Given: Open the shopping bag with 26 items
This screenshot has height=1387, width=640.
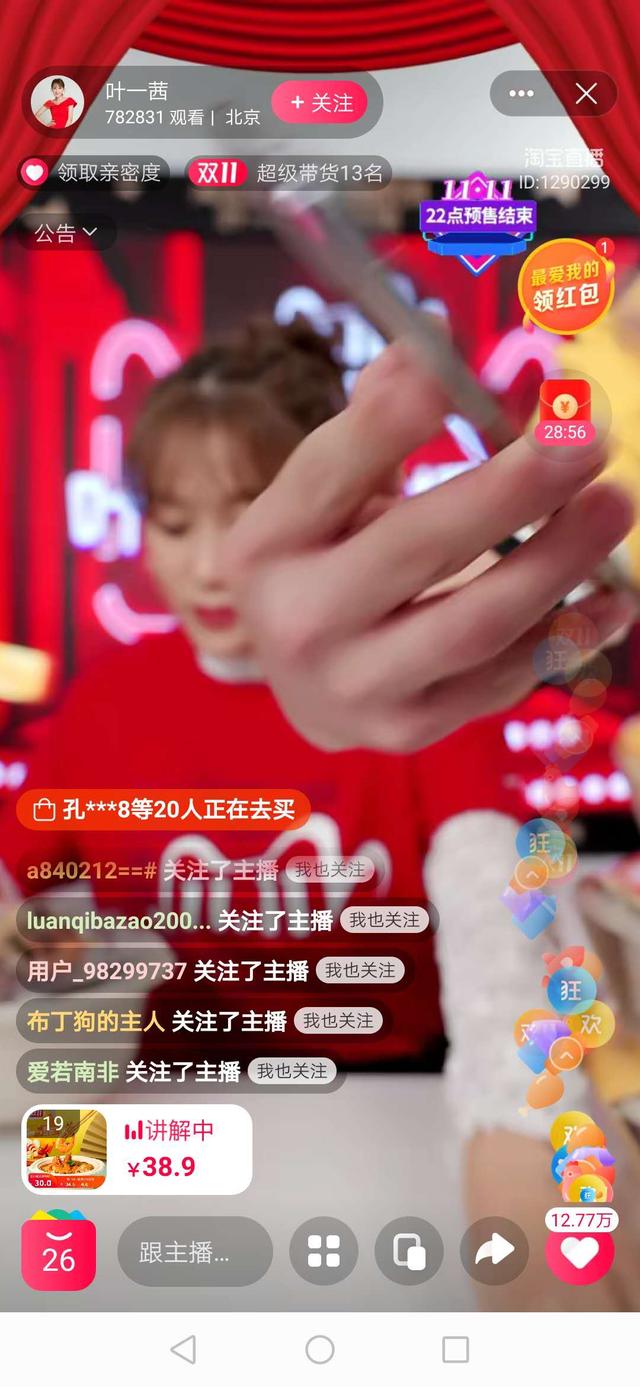Looking at the screenshot, I should (59, 1252).
